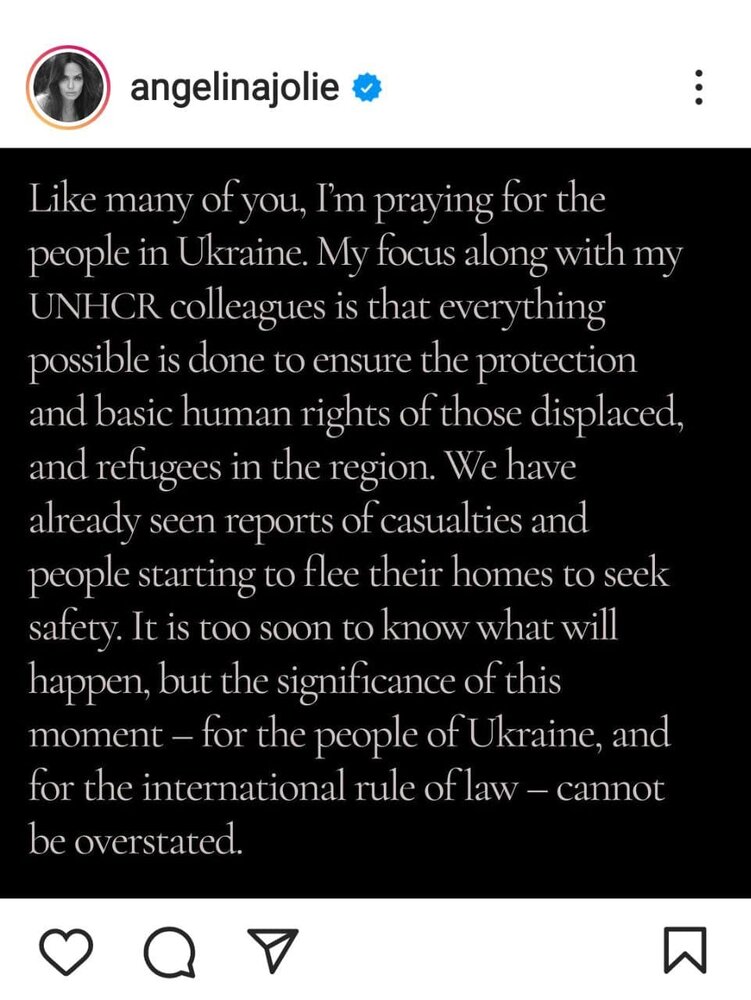This screenshot has width=751, height=1000.
Task: Like the Ukraine statement post
Action: [68, 951]
